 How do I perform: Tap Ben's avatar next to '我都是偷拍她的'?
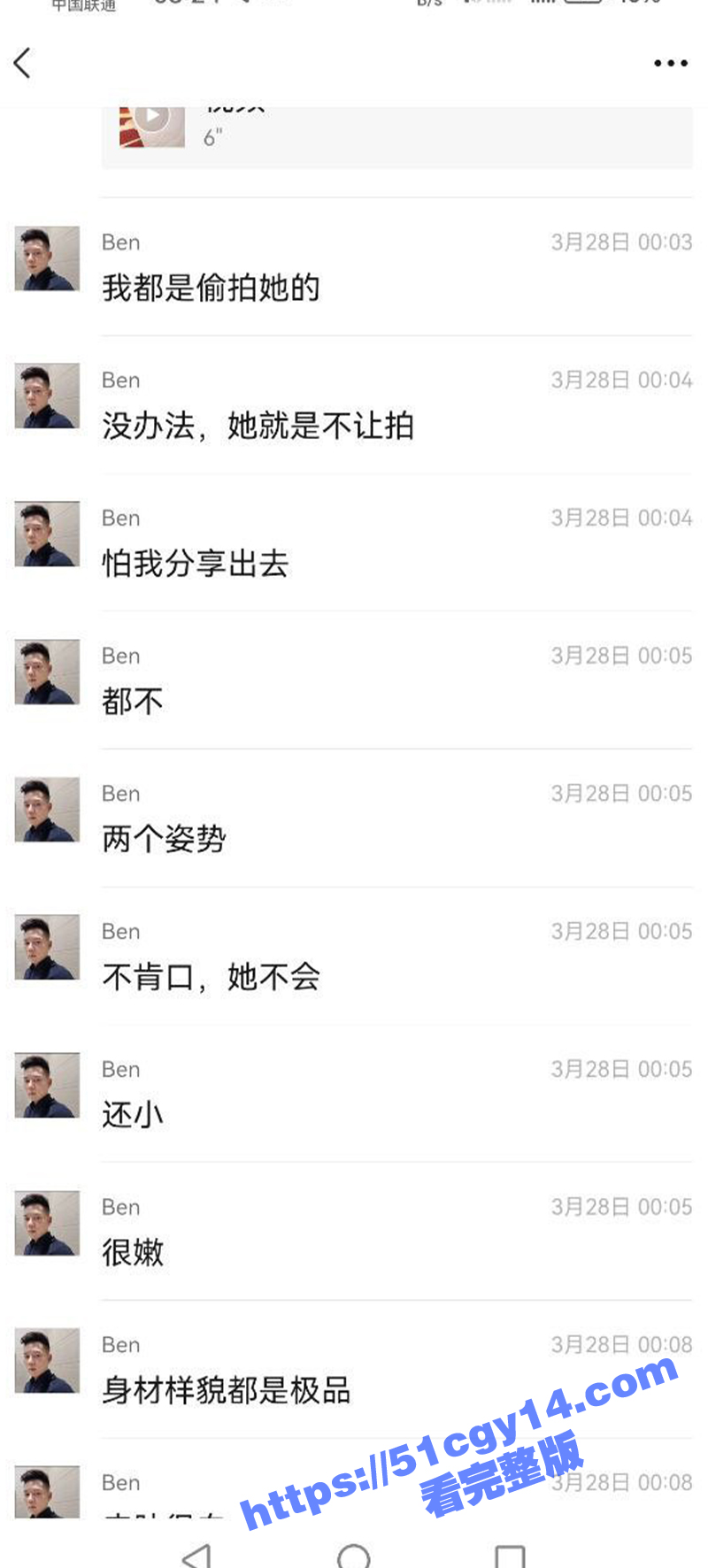point(46,258)
